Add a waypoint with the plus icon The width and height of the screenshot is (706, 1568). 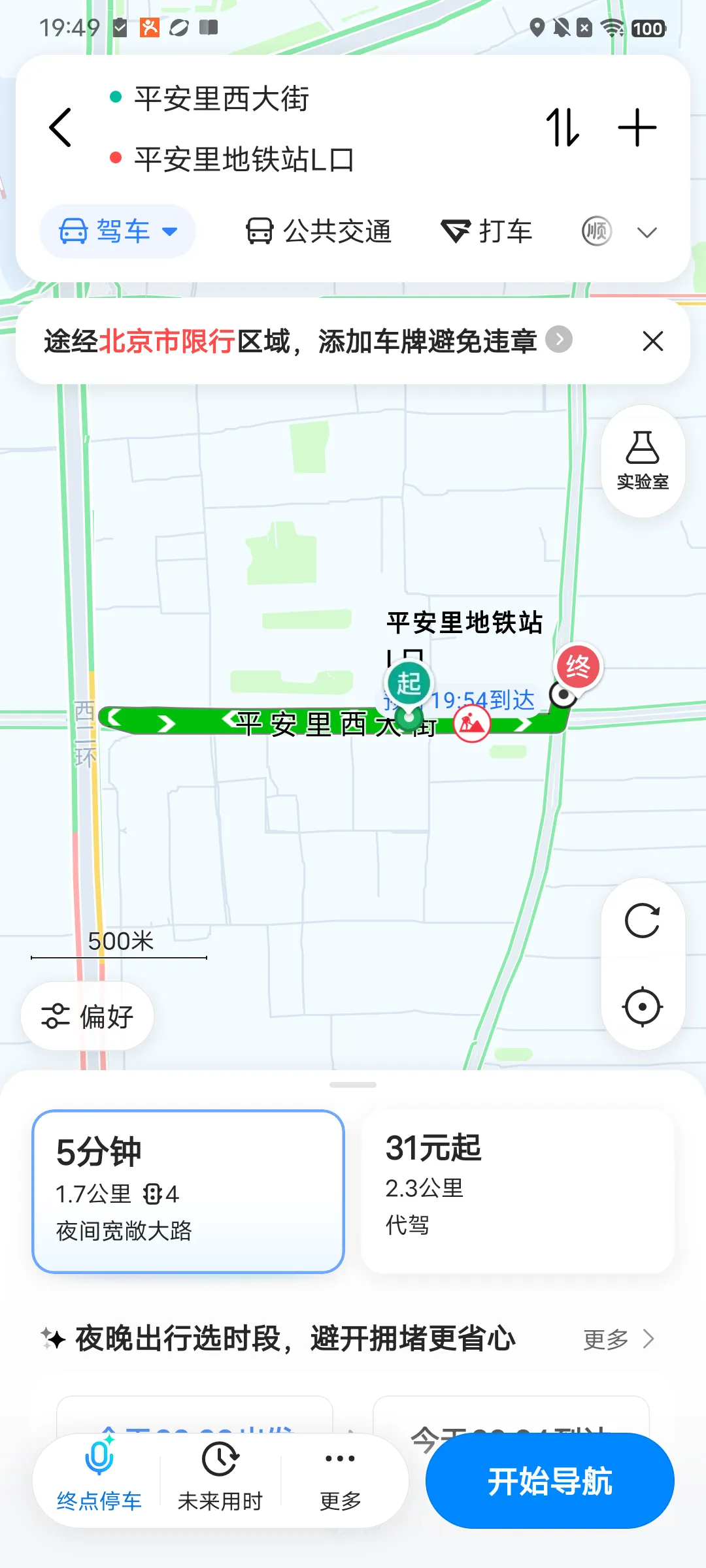click(637, 127)
